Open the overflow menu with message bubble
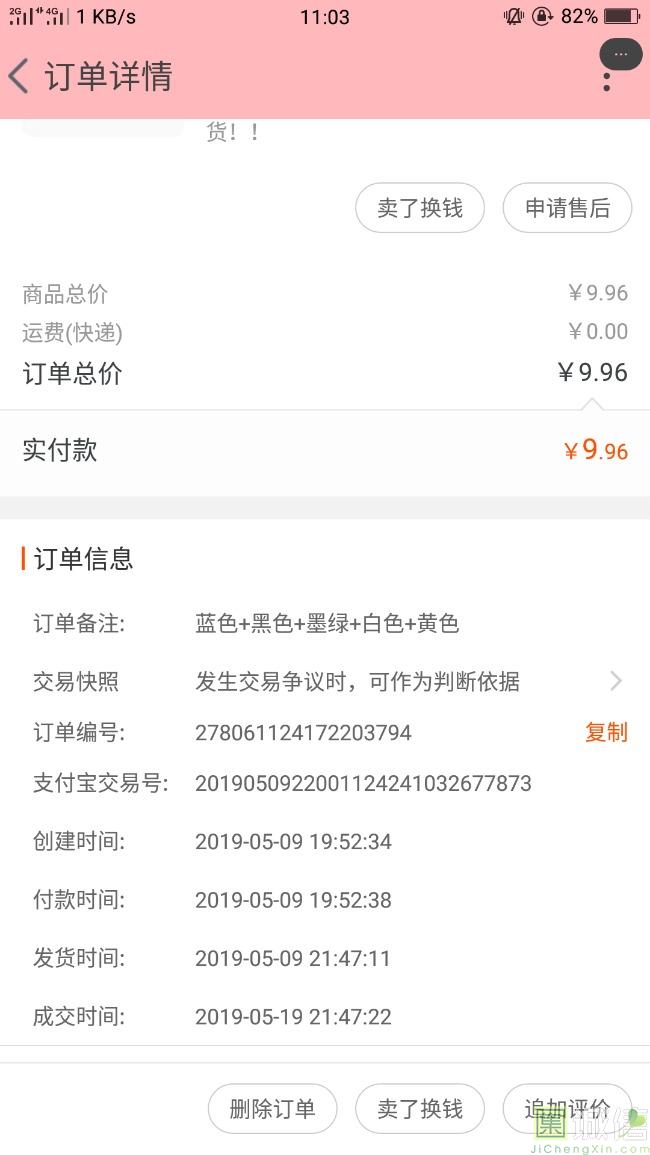Viewport: 650px width, 1155px height. pos(618,65)
